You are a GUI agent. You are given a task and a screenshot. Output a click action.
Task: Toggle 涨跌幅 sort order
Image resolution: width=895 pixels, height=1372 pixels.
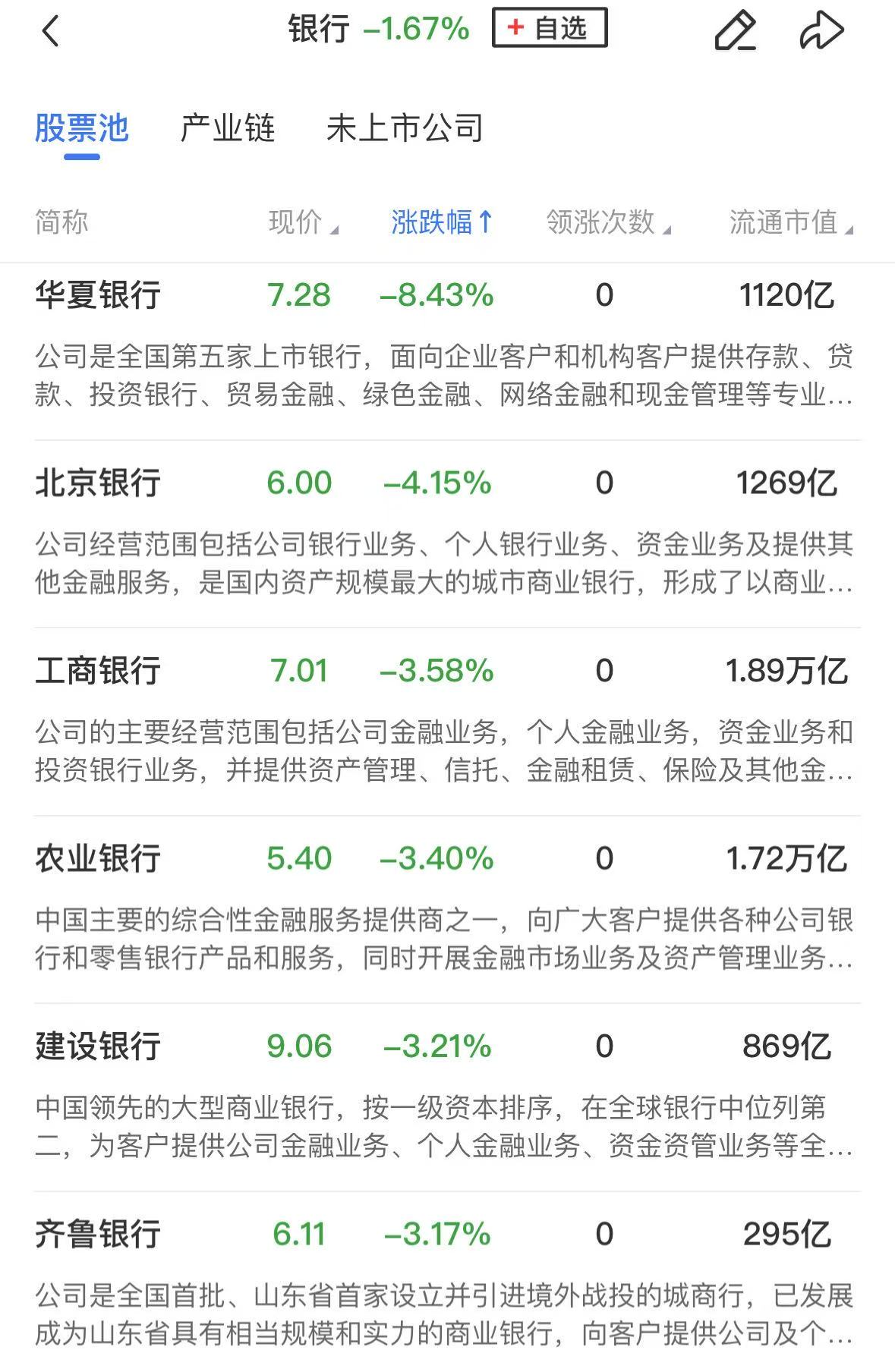coord(441,222)
